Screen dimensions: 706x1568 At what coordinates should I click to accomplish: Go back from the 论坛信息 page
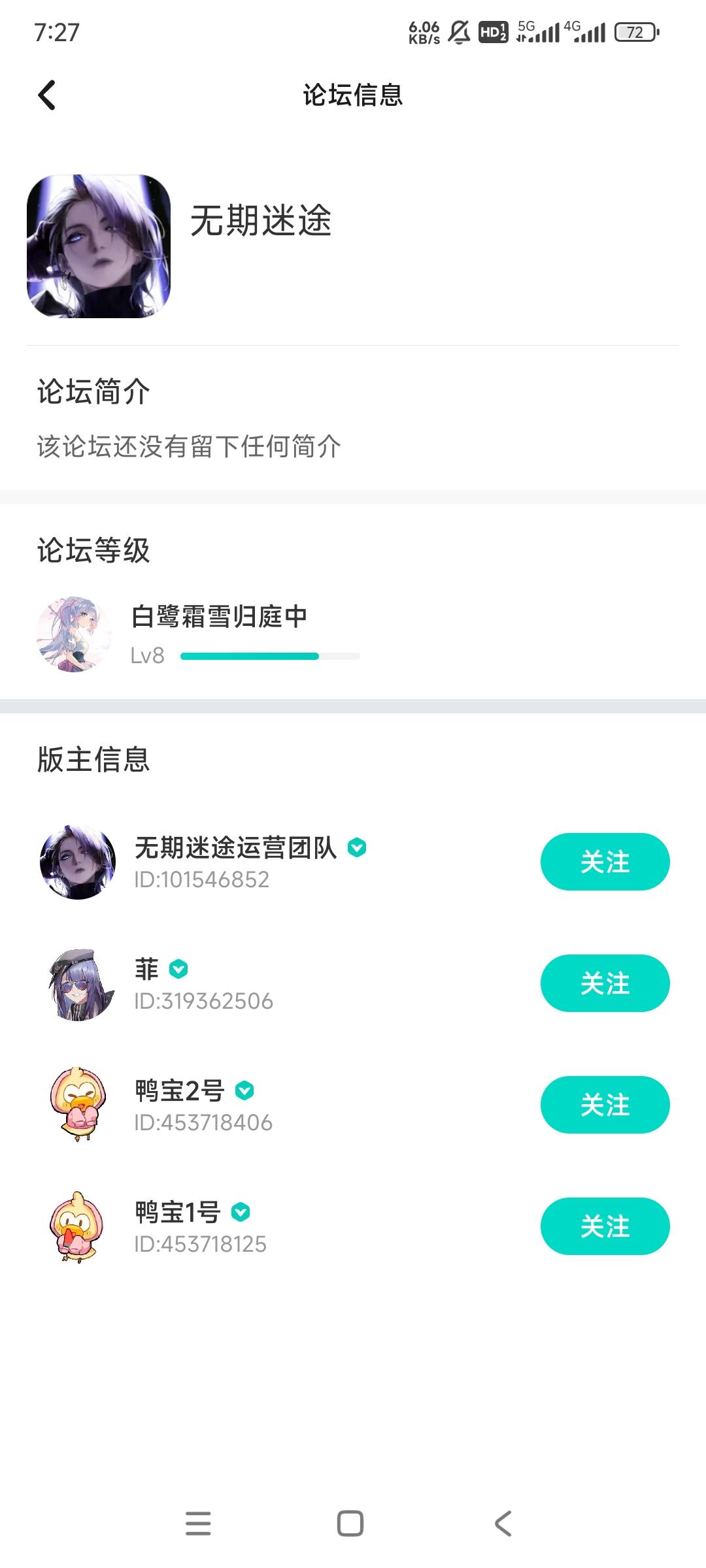point(47,95)
